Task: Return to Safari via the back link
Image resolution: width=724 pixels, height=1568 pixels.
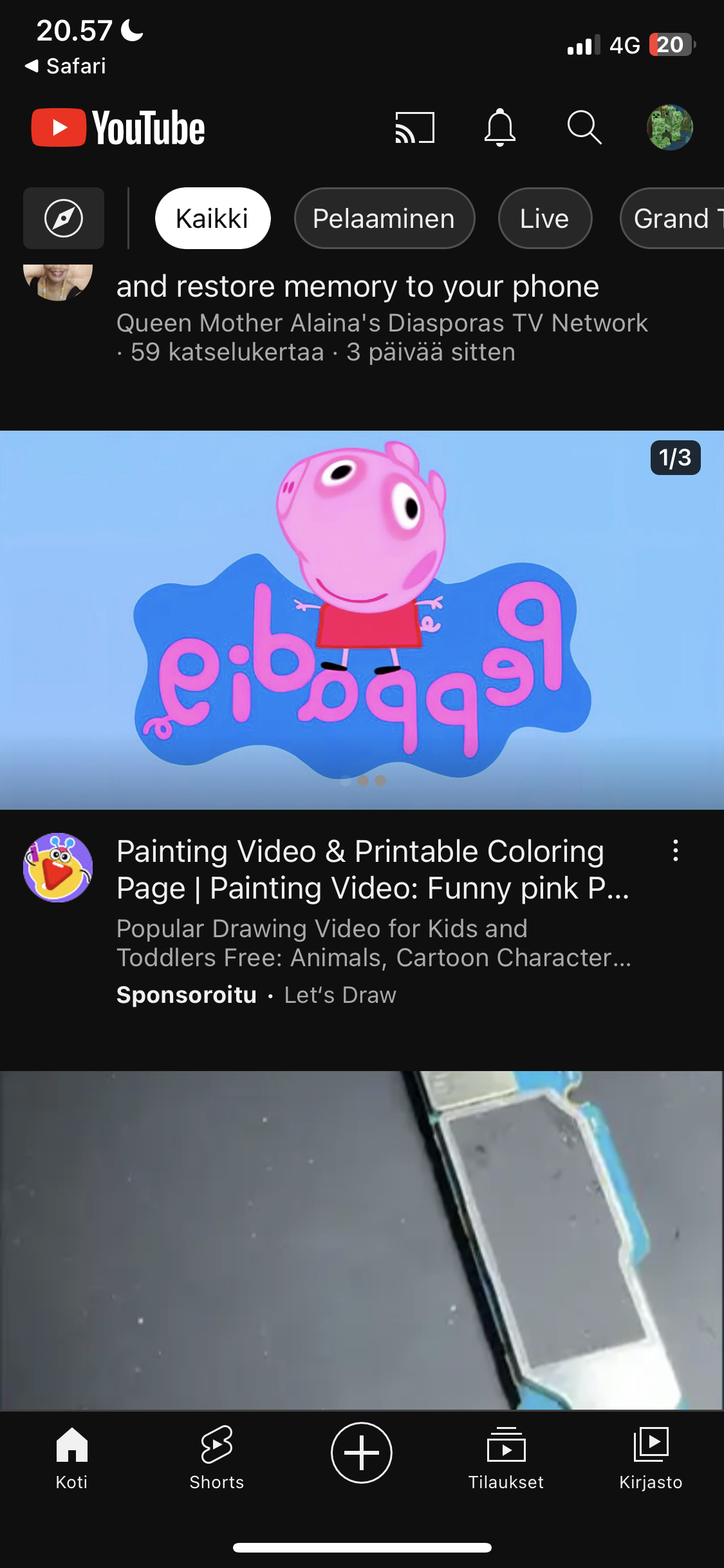Action: 65,66
